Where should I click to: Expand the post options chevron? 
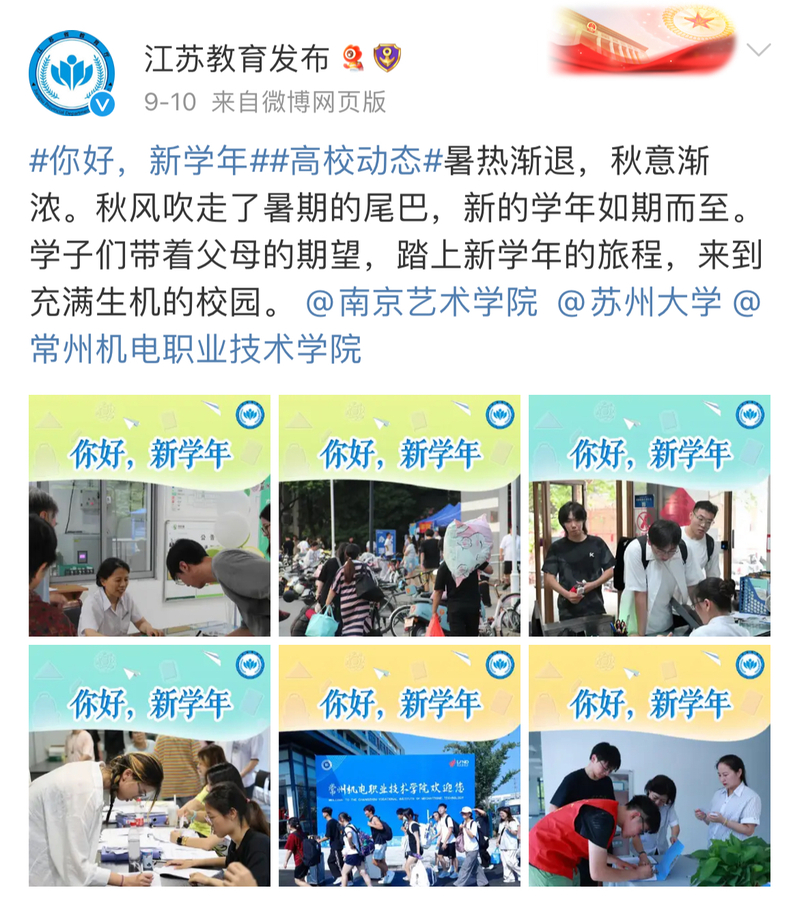759,50
